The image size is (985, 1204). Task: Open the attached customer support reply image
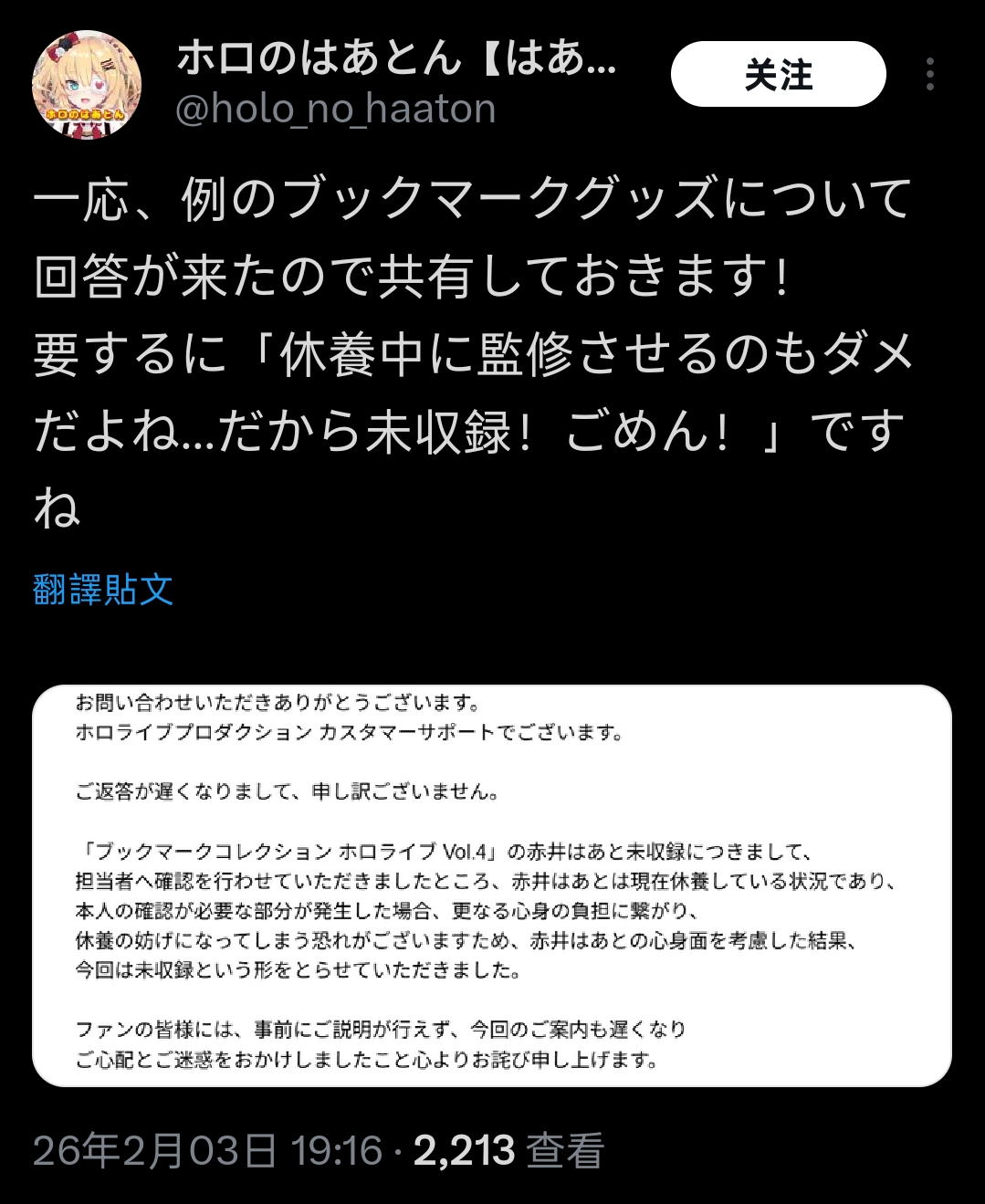(492, 885)
